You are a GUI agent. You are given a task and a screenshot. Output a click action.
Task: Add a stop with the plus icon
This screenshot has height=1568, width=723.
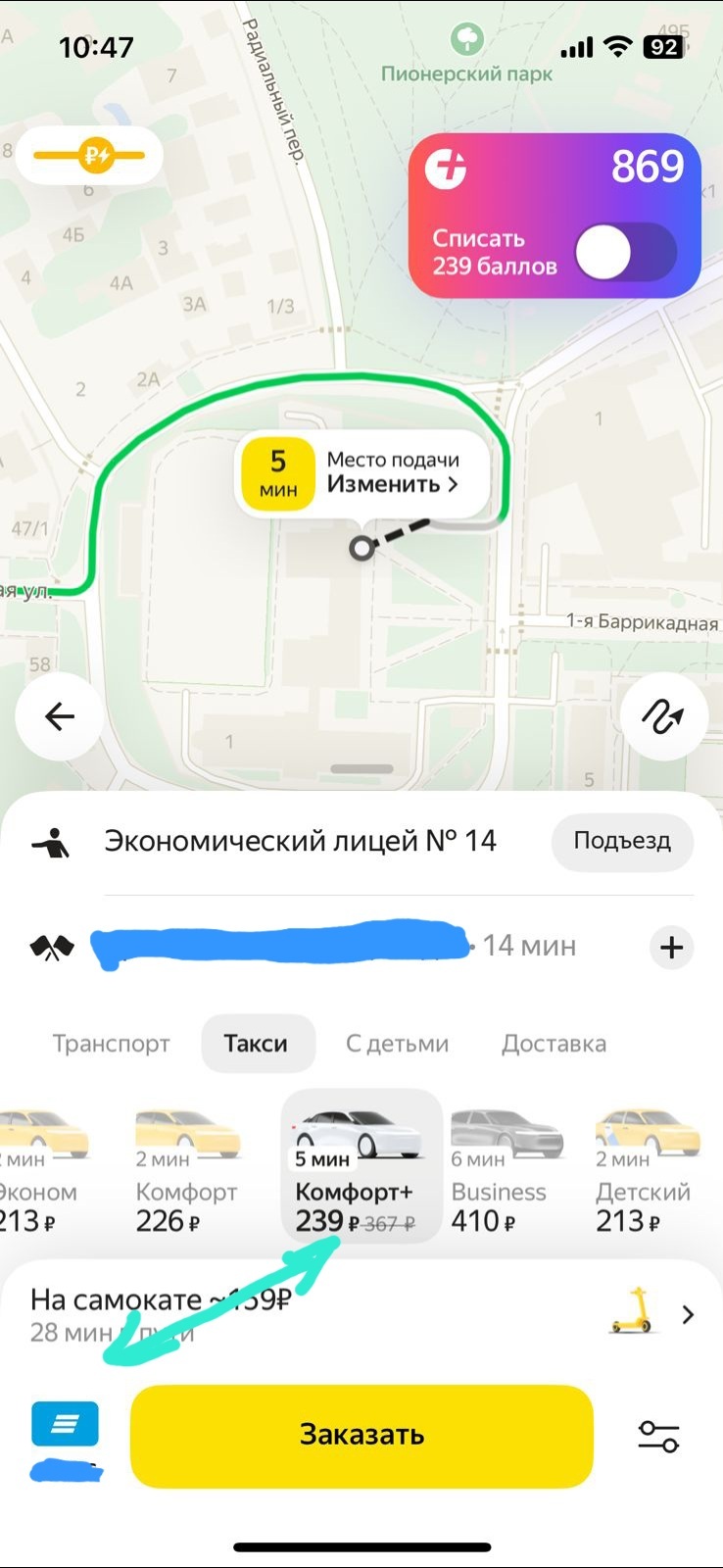tap(671, 948)
